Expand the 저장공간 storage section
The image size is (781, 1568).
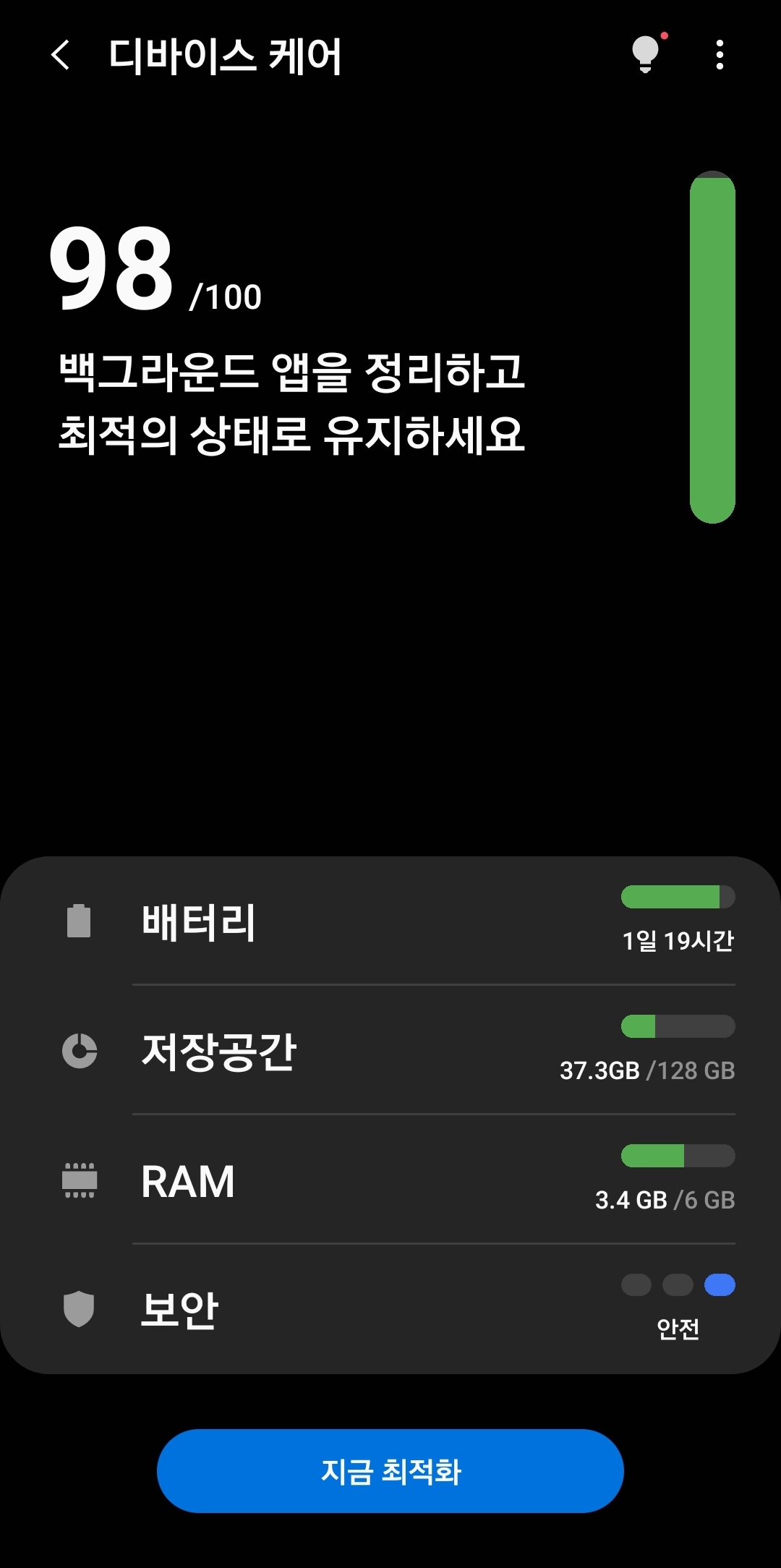click(x=390, y=1051)
